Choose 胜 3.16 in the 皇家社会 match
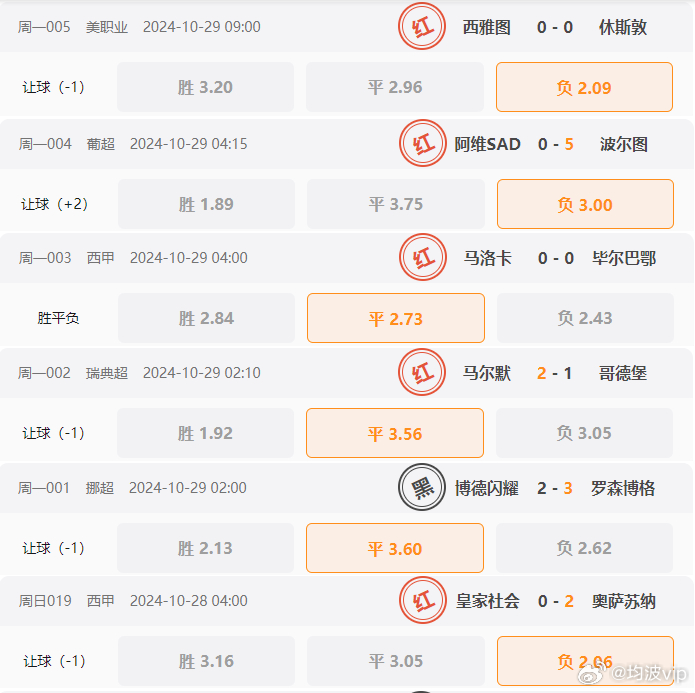Image resolution: width=695 pixels, height=693 pixels. [x=205, y=661]
